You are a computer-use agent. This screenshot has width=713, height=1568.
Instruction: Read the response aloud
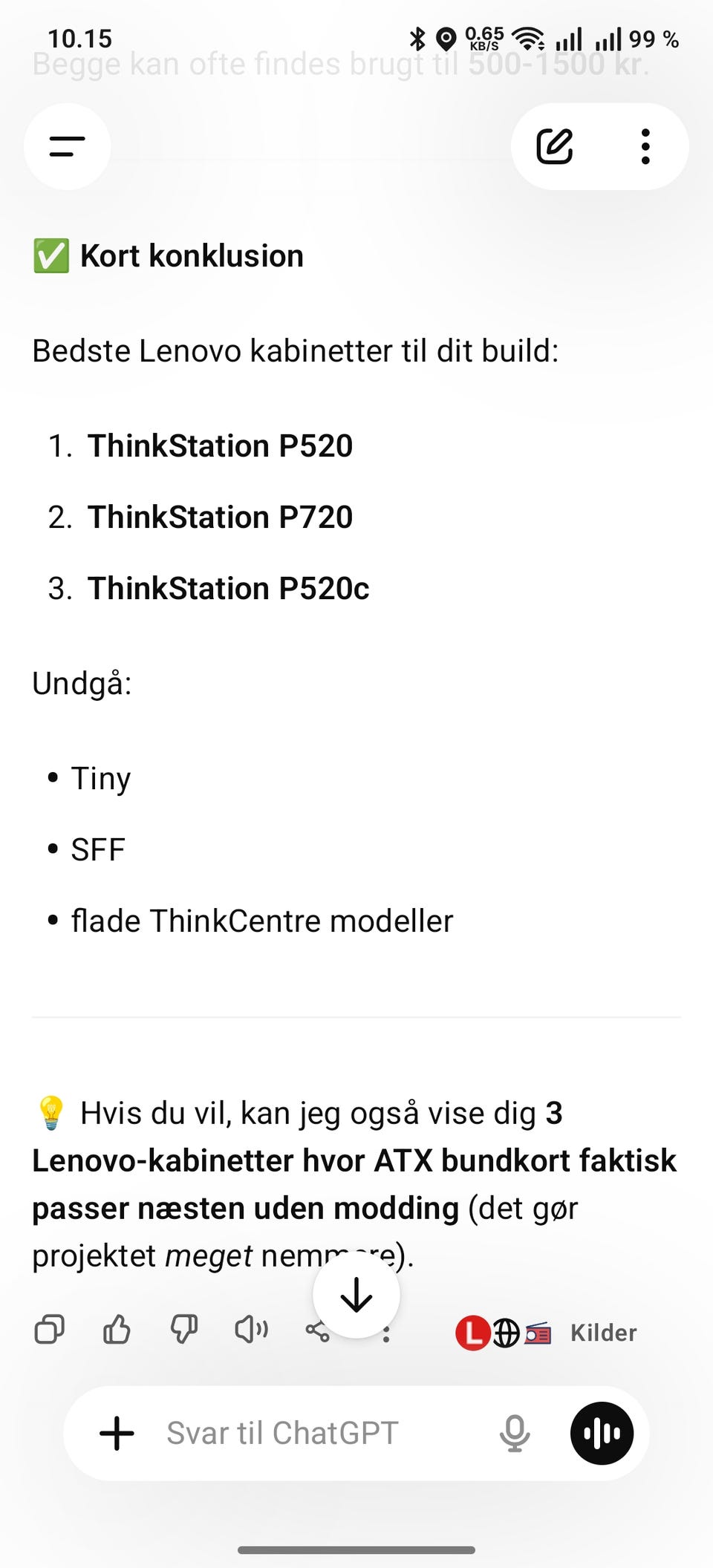251,1330
